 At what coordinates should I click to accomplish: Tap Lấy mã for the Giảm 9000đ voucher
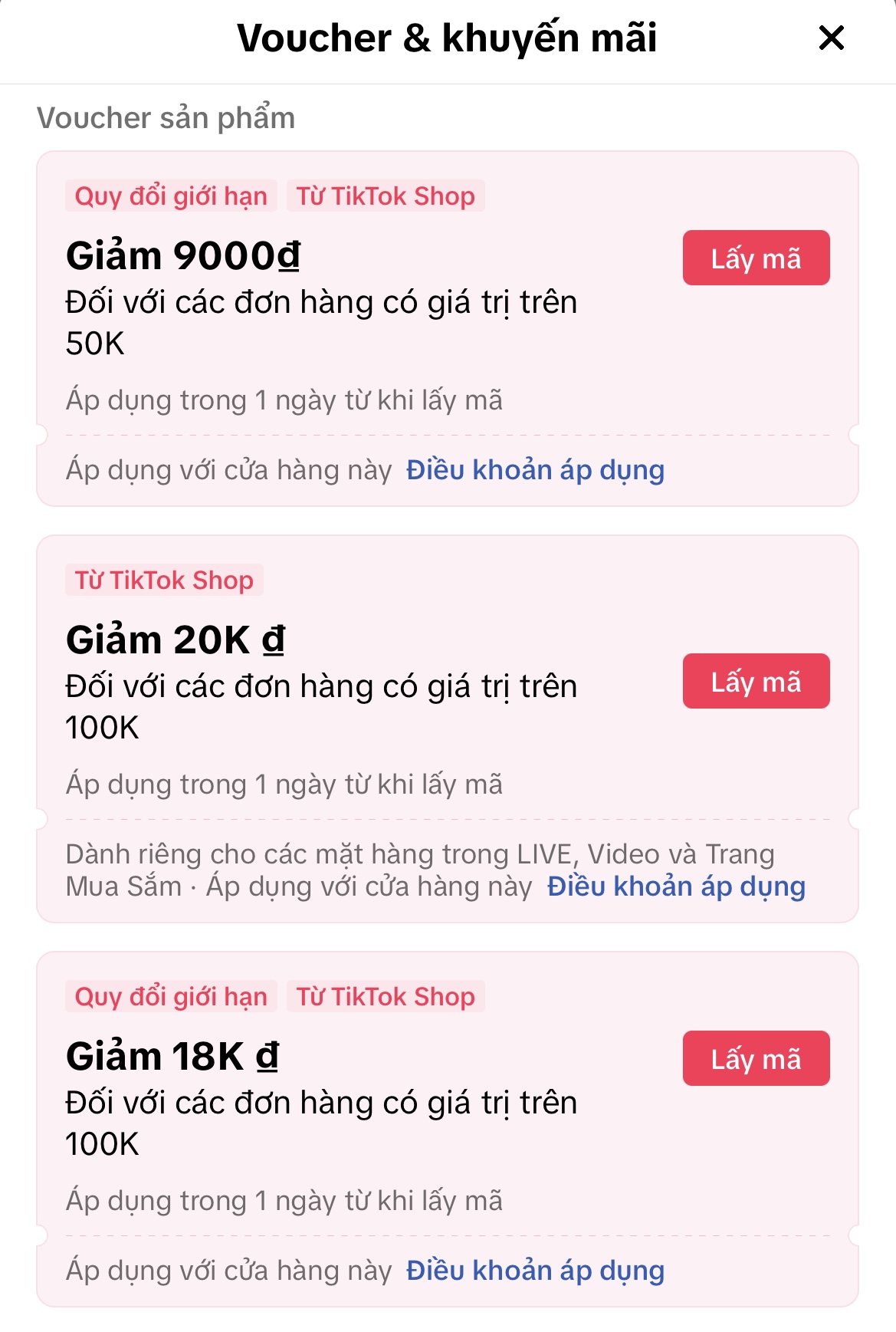coord(756,258)
